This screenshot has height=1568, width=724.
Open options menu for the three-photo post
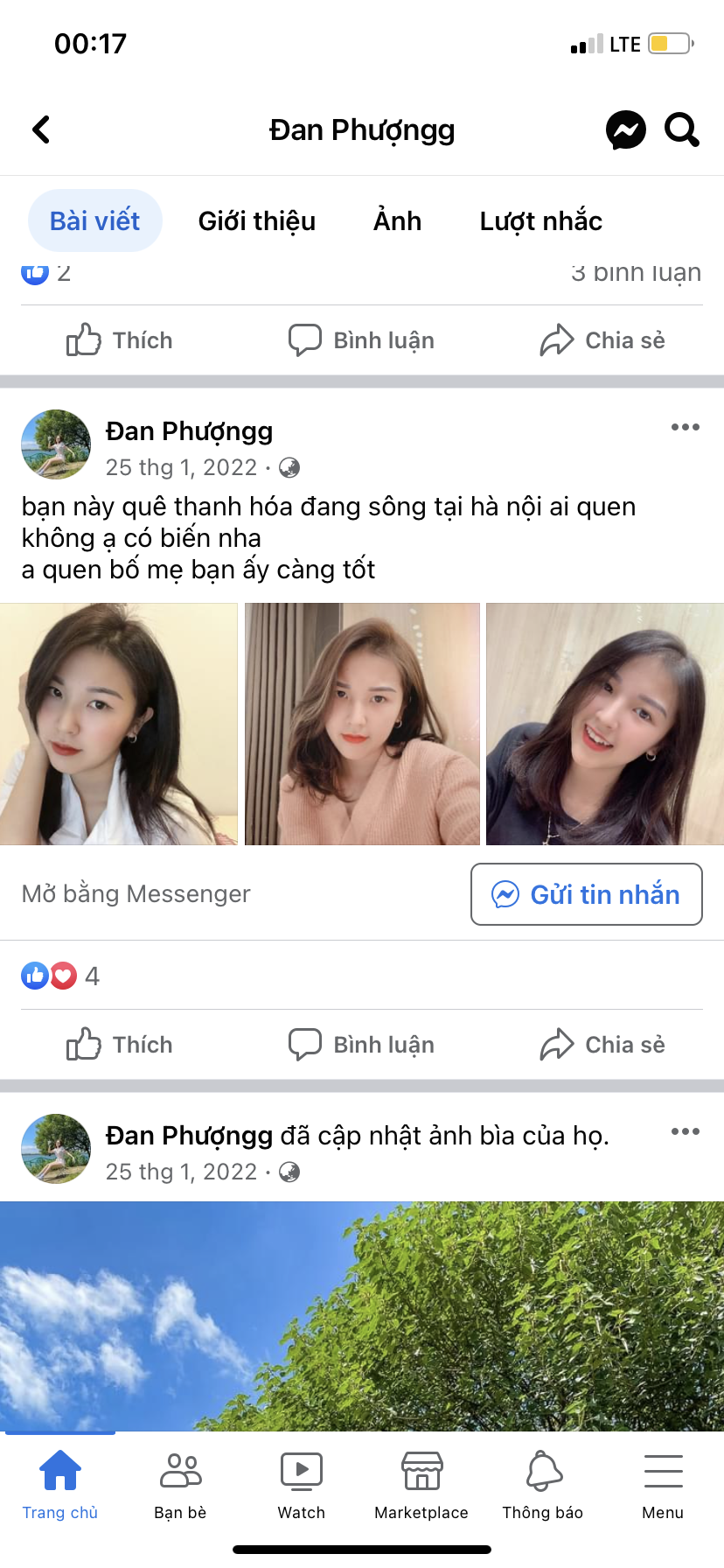point(685,427)
